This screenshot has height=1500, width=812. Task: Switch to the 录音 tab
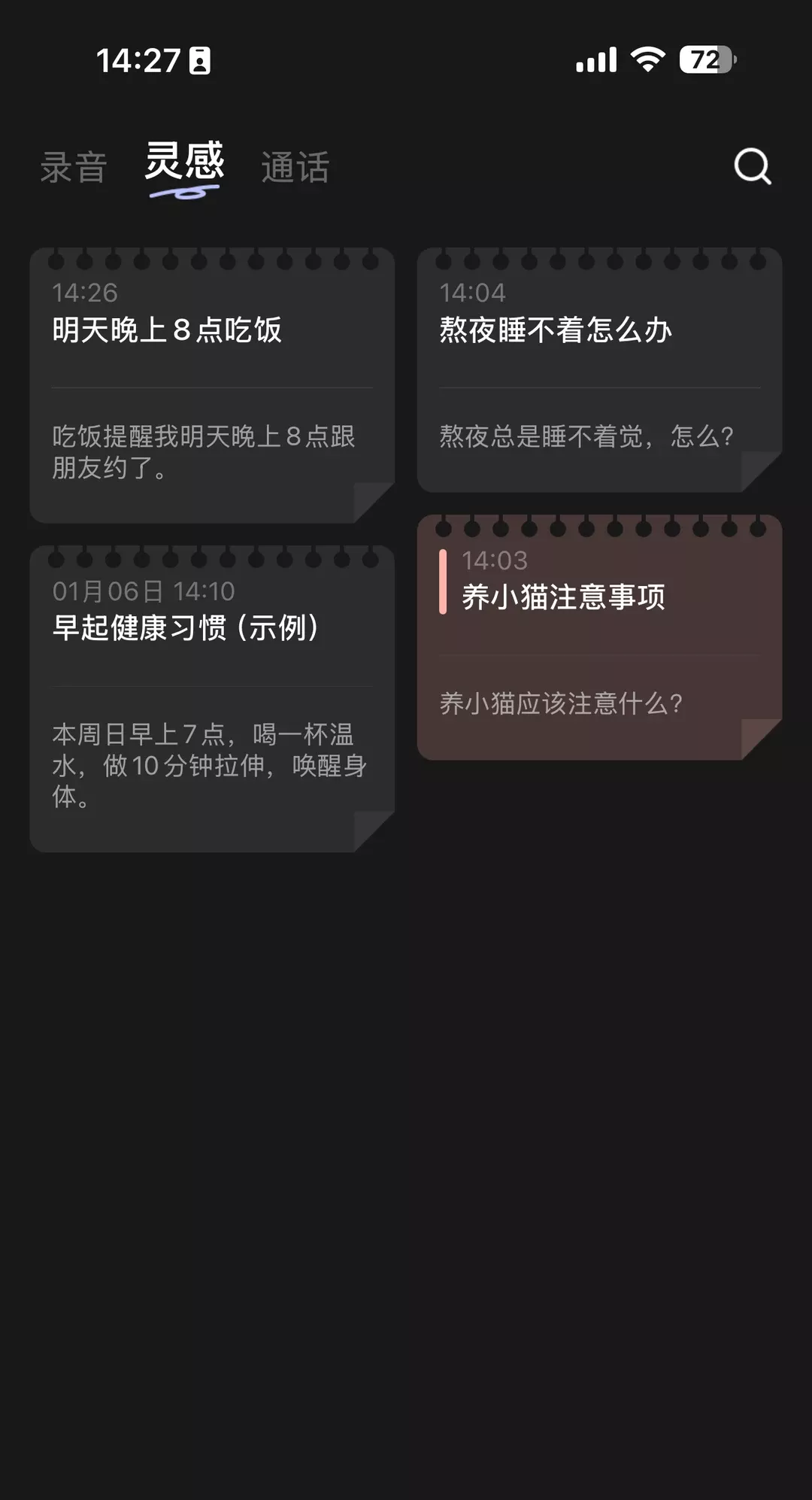click(x=74, y=166)
